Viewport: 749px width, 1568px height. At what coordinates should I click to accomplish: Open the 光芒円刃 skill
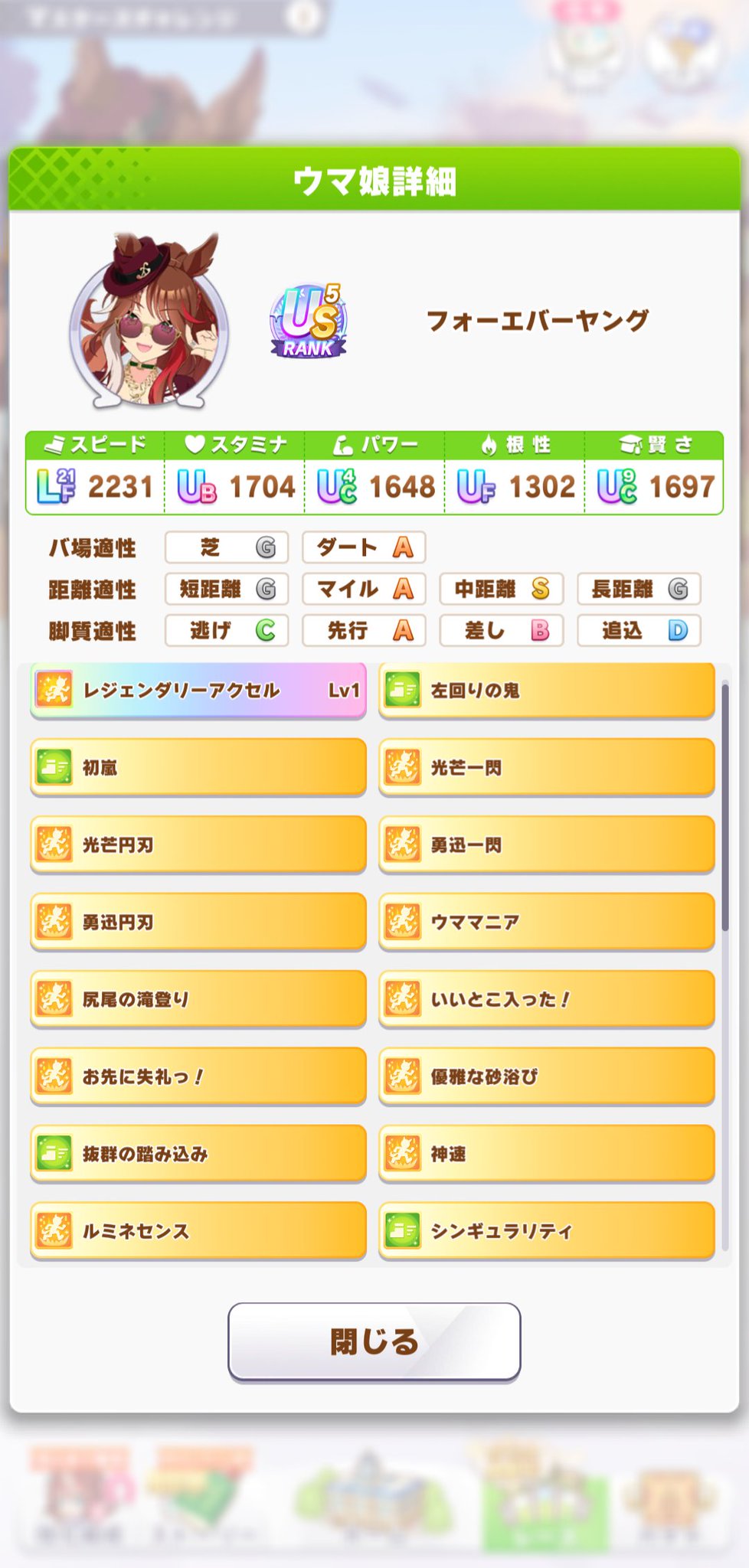198,844
